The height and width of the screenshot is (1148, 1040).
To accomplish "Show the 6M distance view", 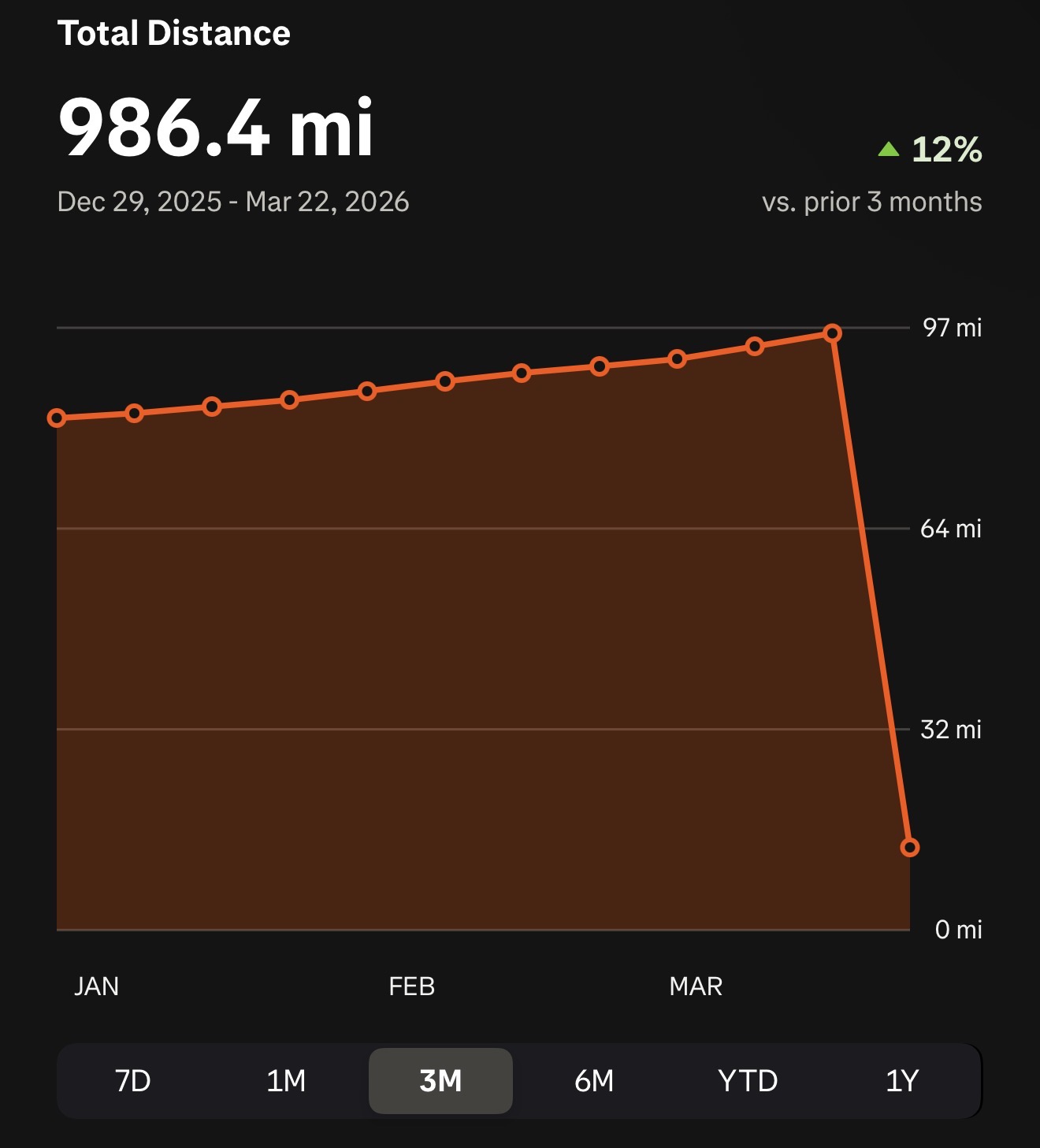I will 594,1081.
